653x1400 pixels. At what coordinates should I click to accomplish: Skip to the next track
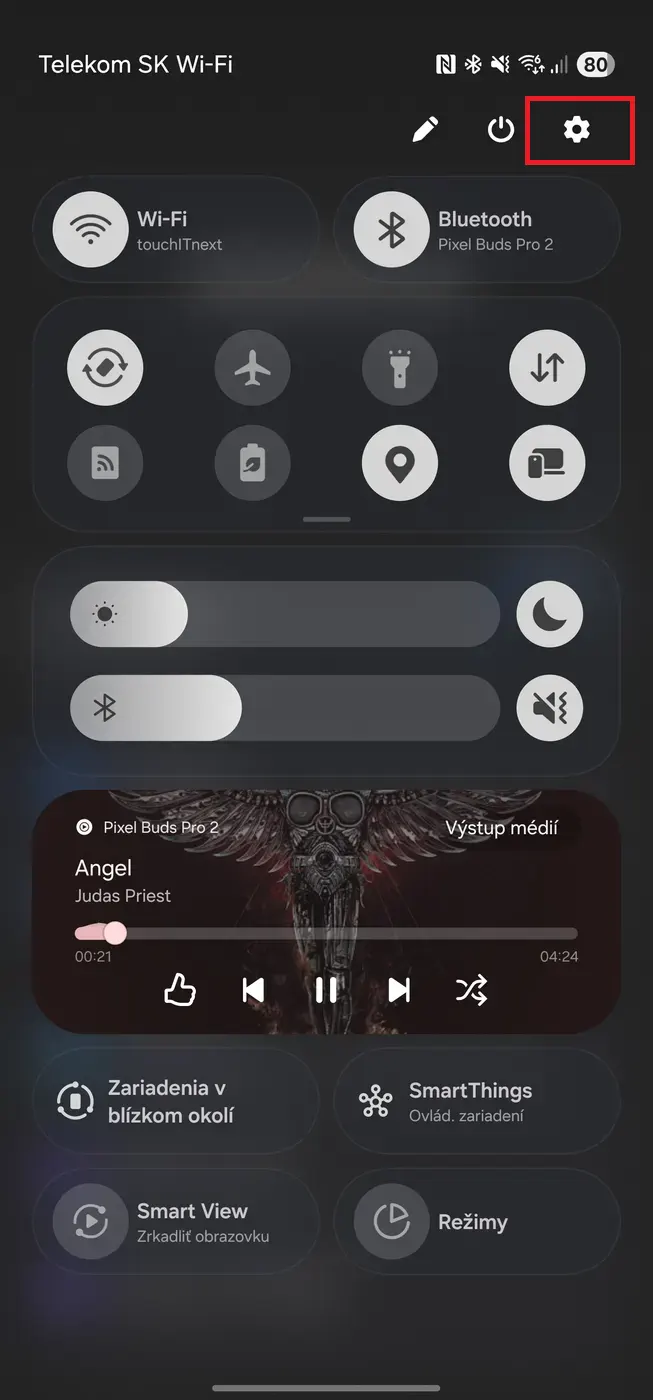tap(399, 990)
